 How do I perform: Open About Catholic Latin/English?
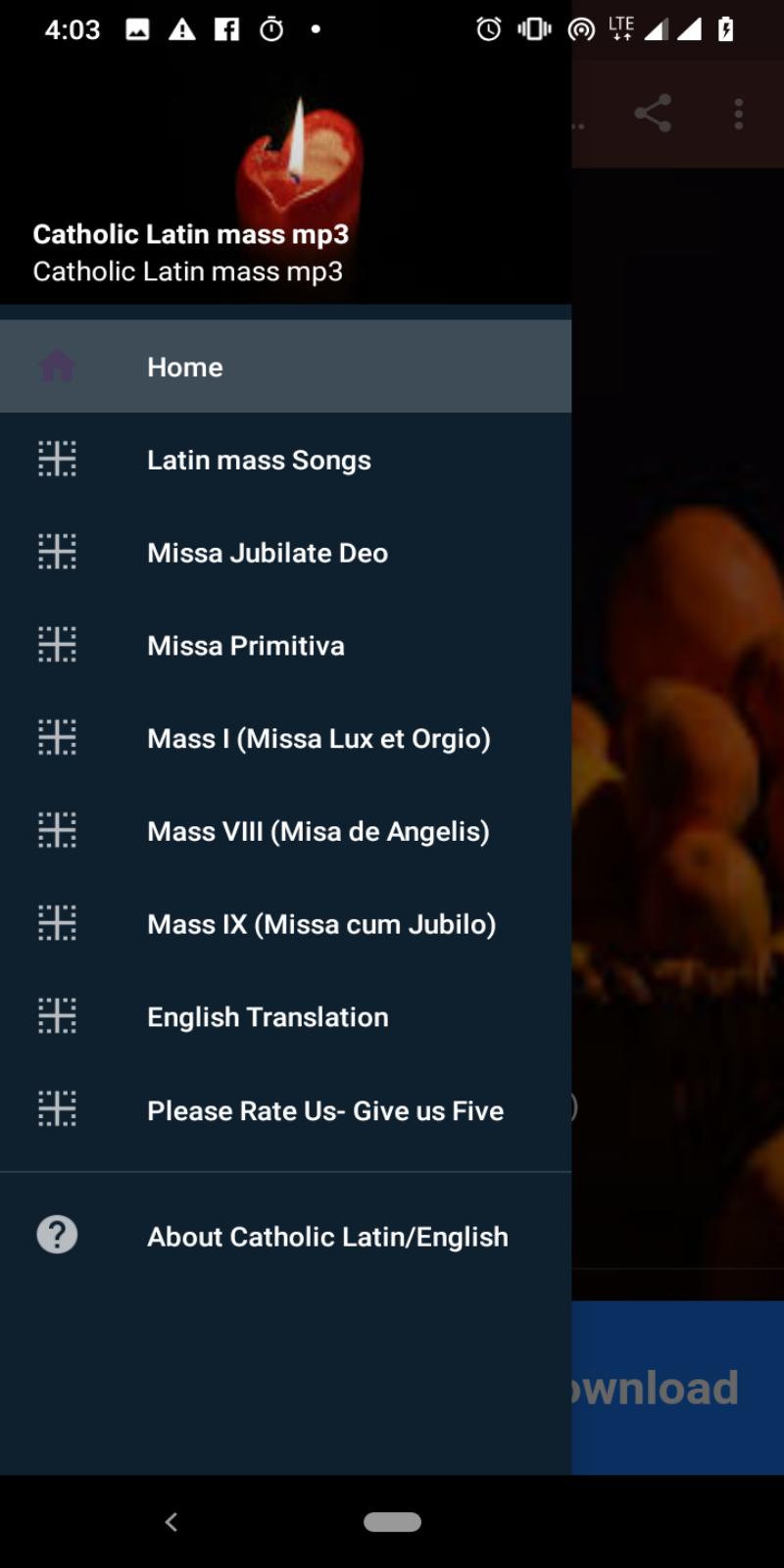[285, 1236]
